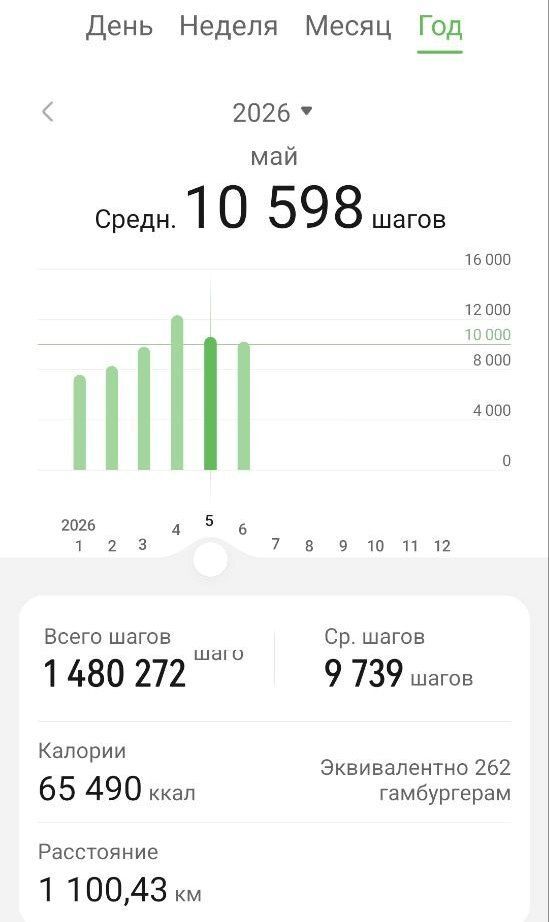Select the January bar in the chart
549x922 pixels.
(x=79, y=422)
